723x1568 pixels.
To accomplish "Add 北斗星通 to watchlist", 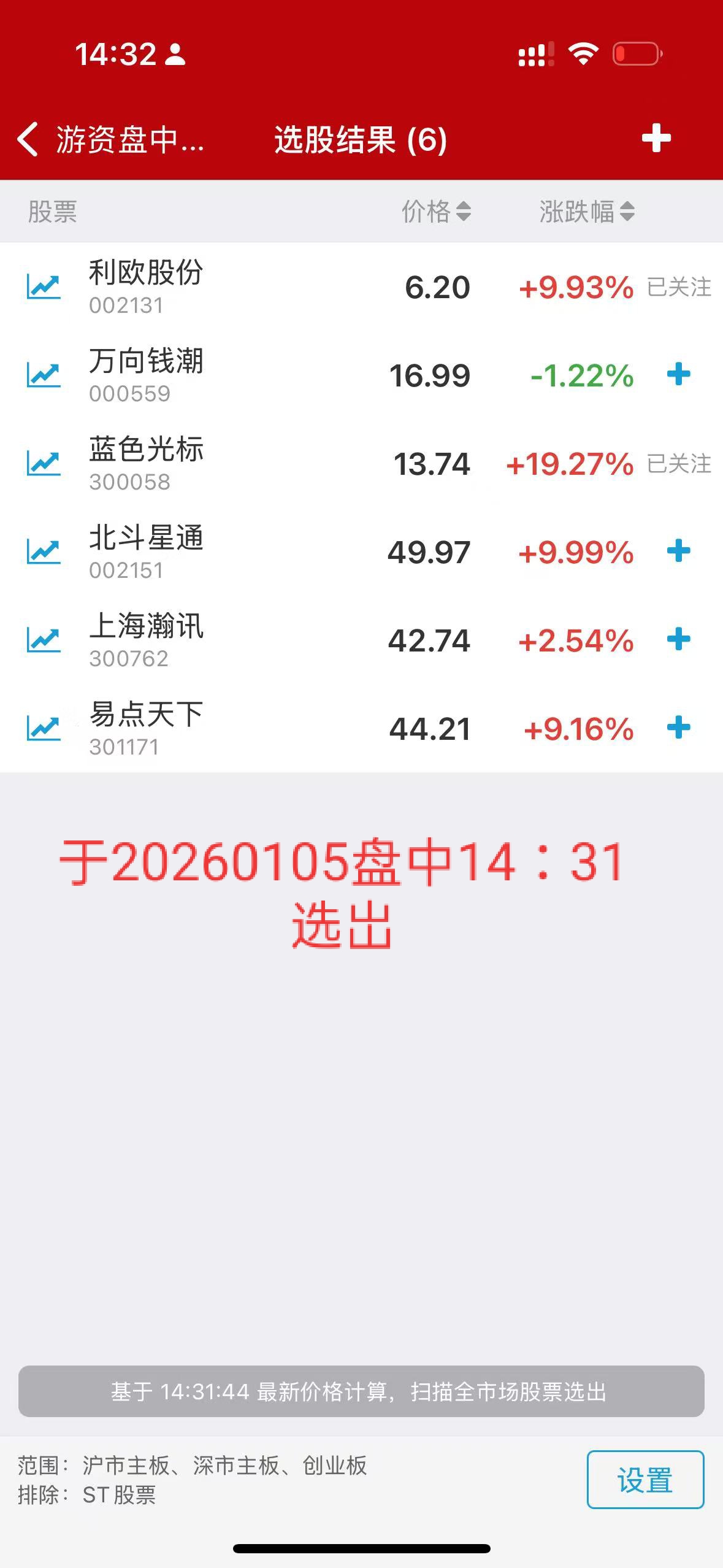I will 678,551.
